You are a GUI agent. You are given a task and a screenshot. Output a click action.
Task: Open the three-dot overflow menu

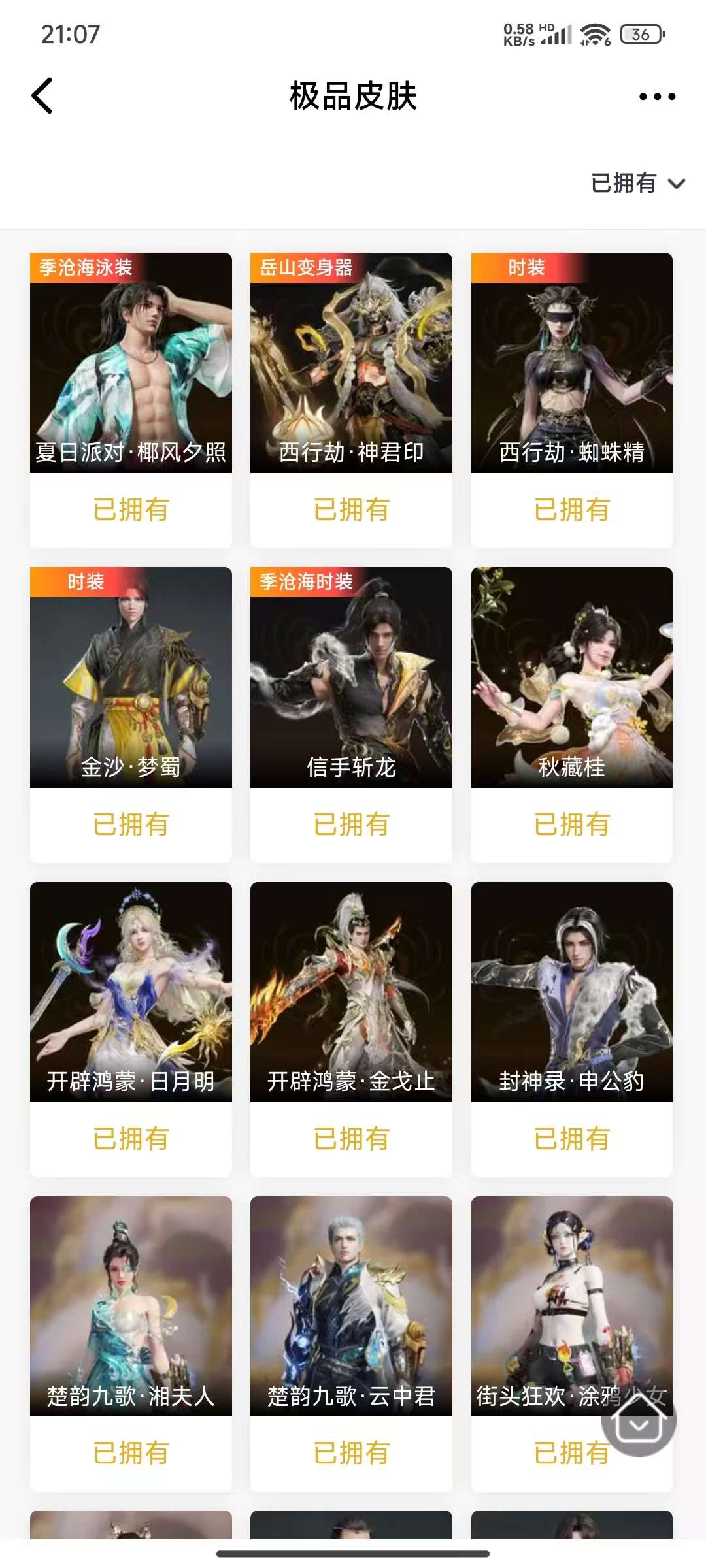pyautogui.click(x=657, y=97)
